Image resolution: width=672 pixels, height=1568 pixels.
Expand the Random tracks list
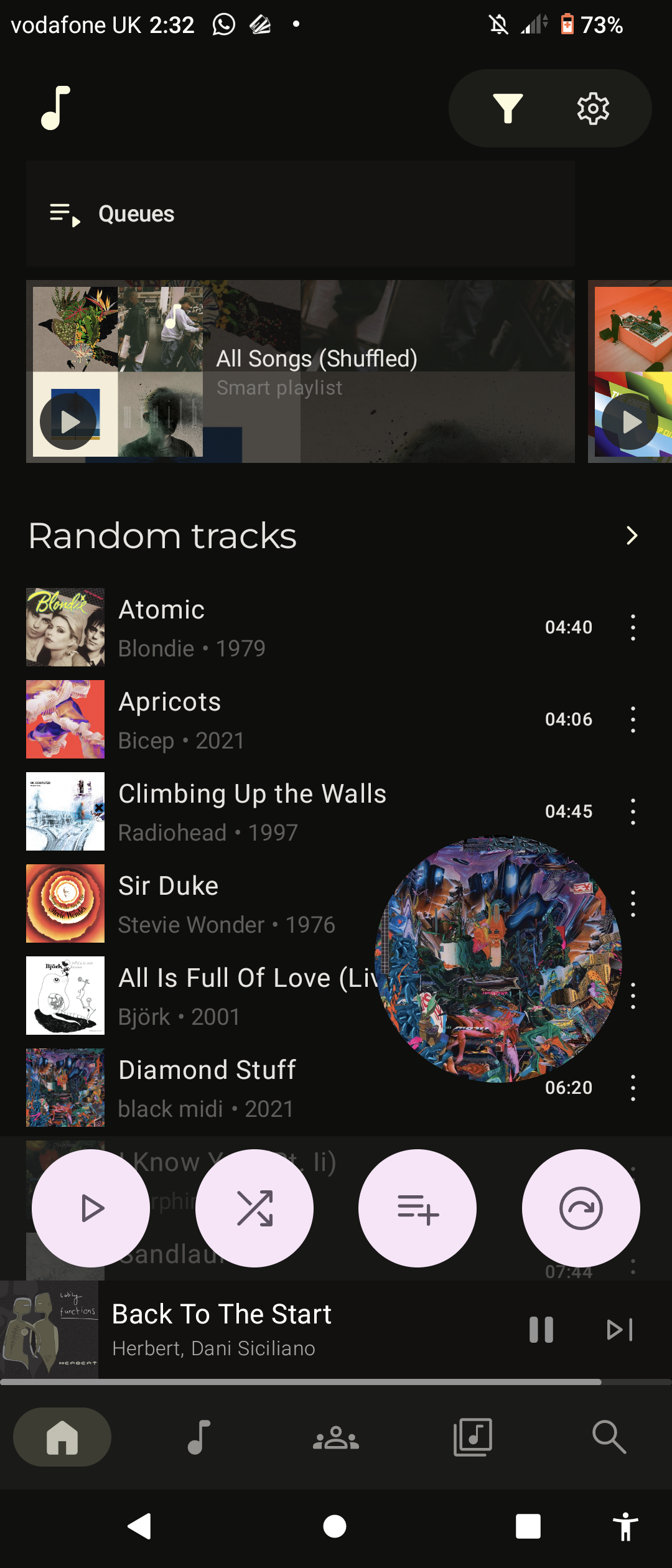coord(632,536)
